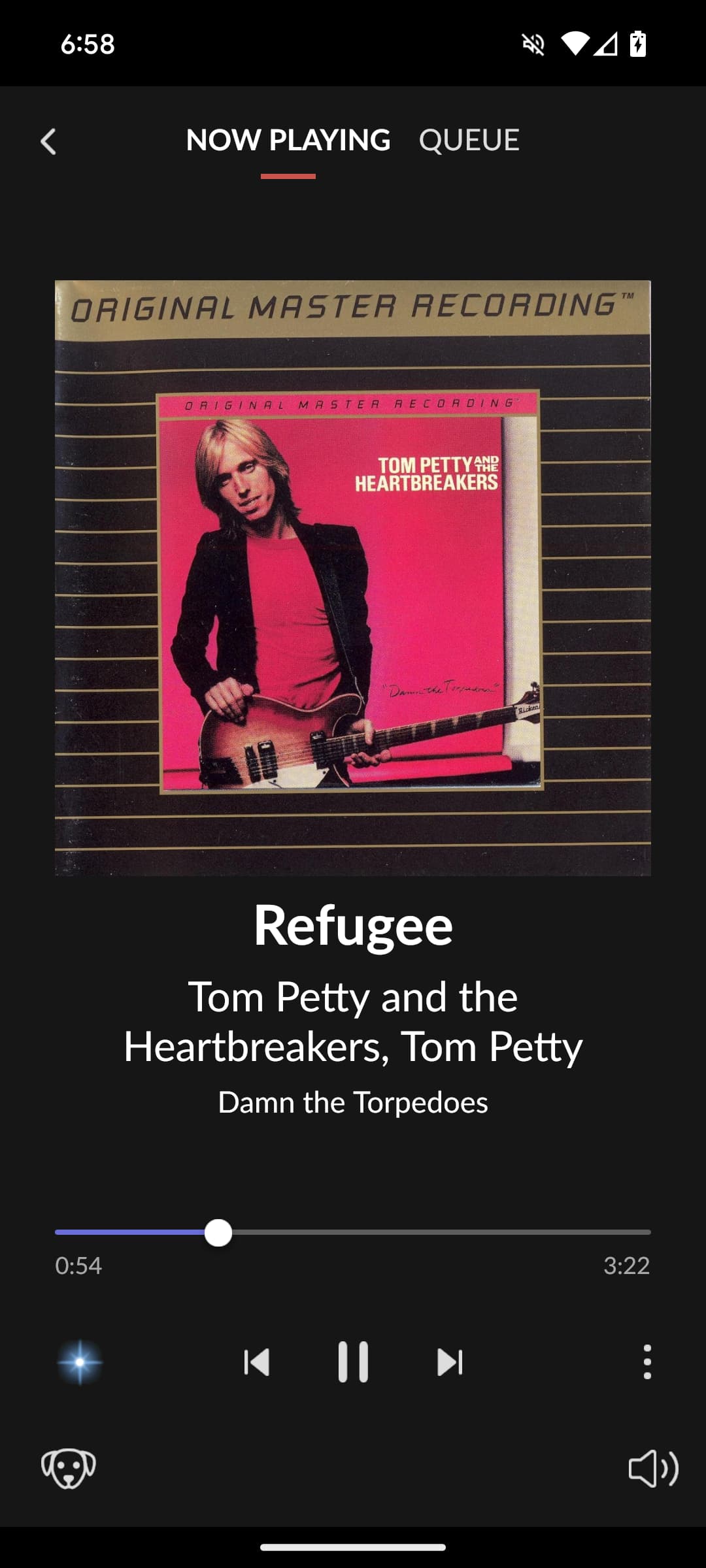Select the Now Playing tab
The width and height of the screenshot is (706, 1568).
[x=288, y=140]
